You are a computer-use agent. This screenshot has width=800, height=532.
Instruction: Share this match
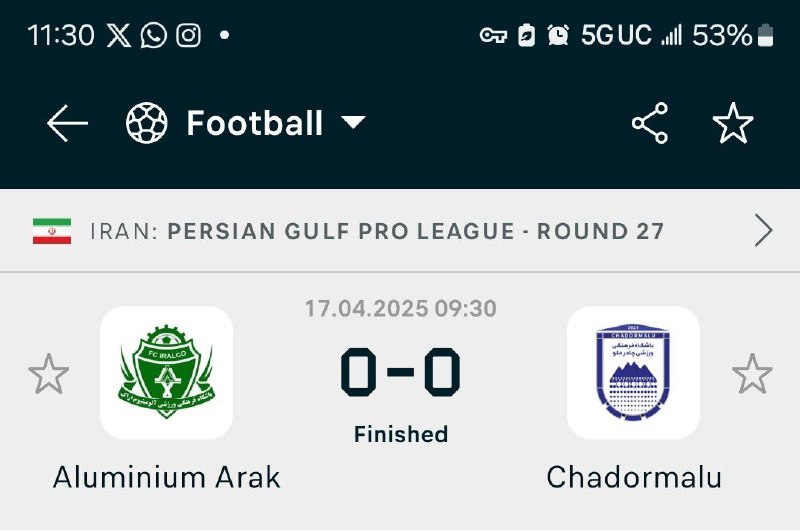[650, 124]
